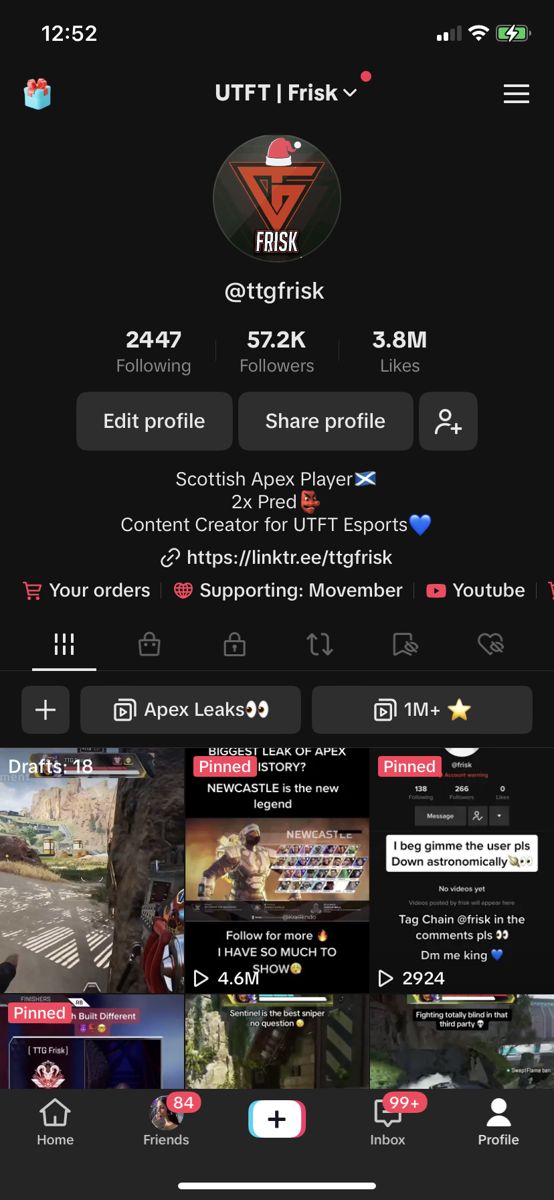Switch to the private videos lock tab
The width and height of the screenshot is (554, 1200).
[x=234, y=644]
